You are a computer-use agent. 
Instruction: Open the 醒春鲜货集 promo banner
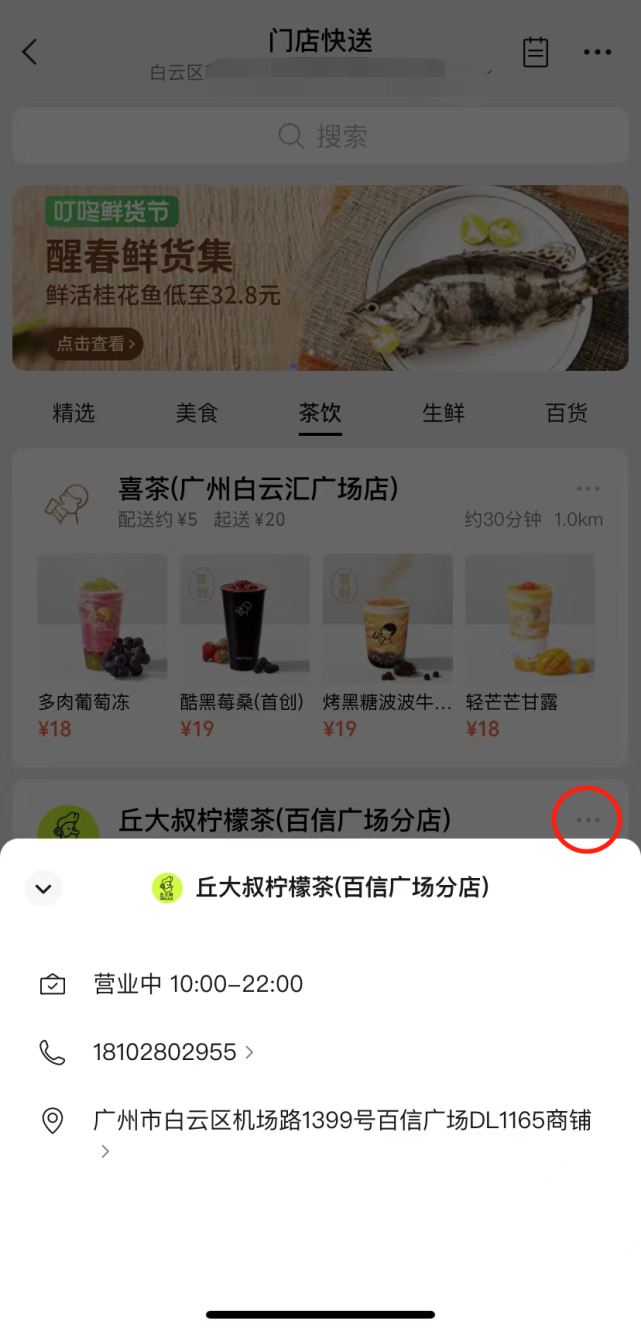pos(320,278)
